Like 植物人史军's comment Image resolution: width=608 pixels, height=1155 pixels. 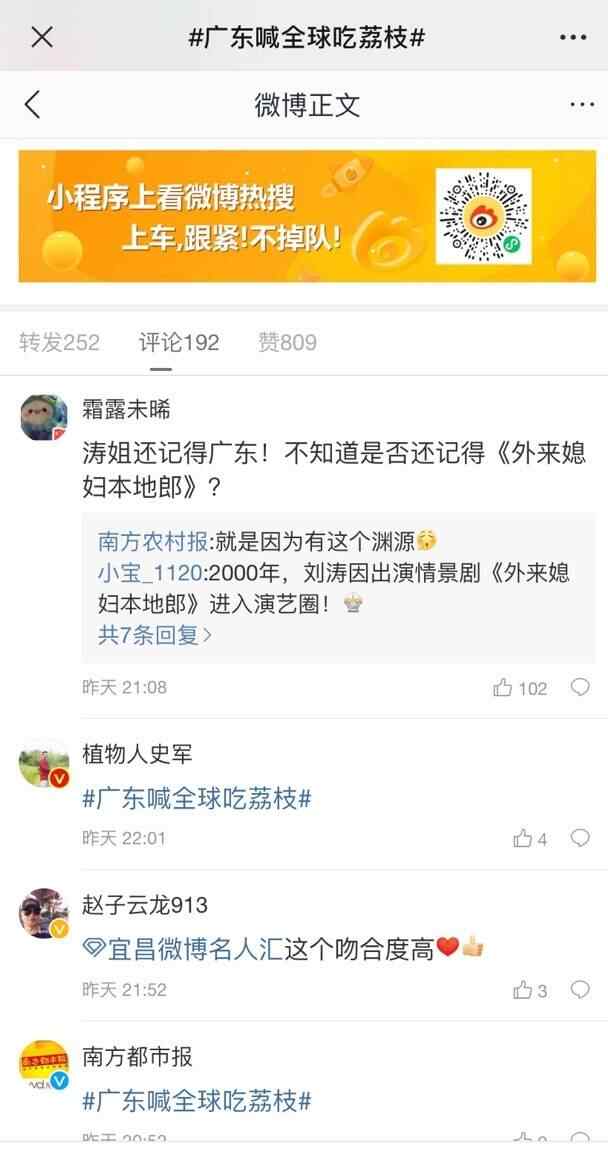(523, 839)
